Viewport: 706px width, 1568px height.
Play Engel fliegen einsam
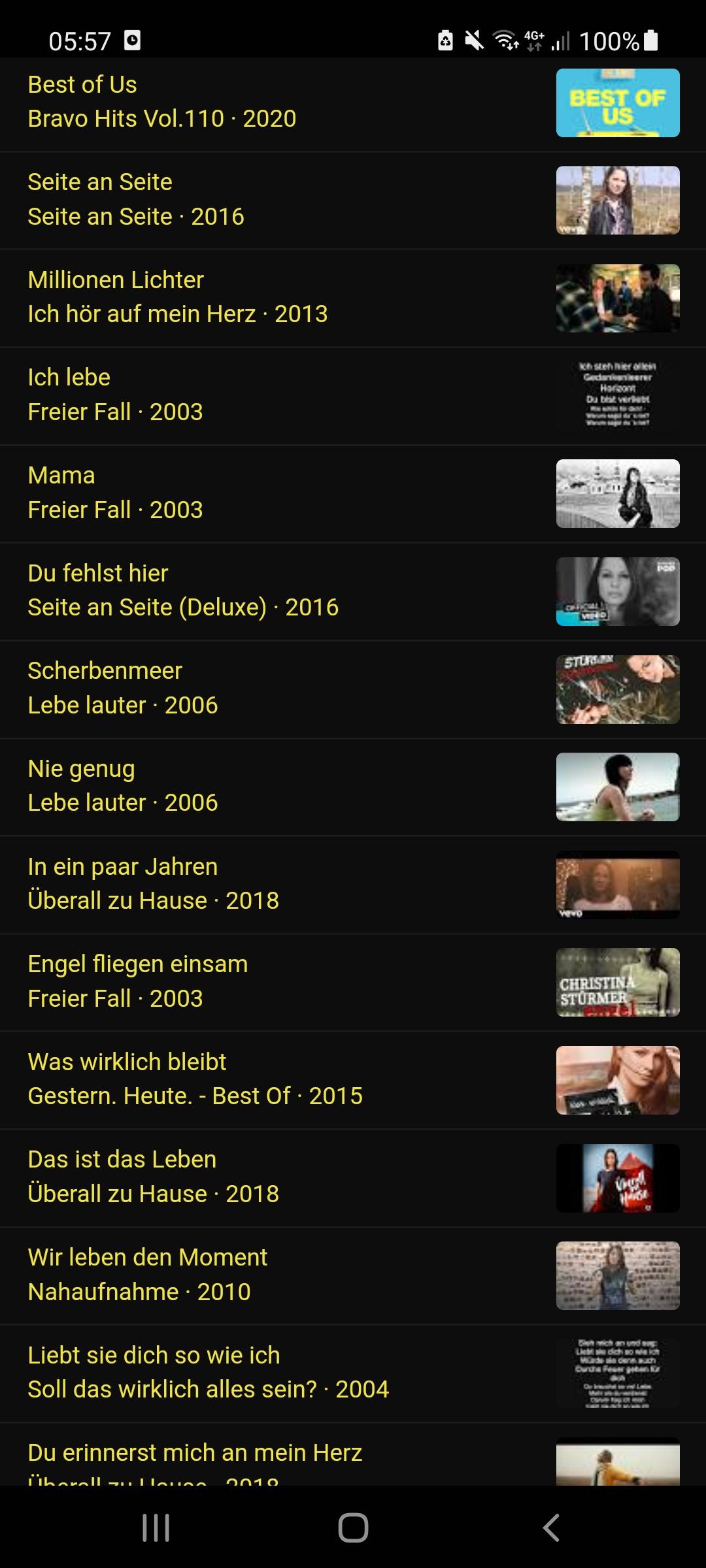[x=353, y=982]
